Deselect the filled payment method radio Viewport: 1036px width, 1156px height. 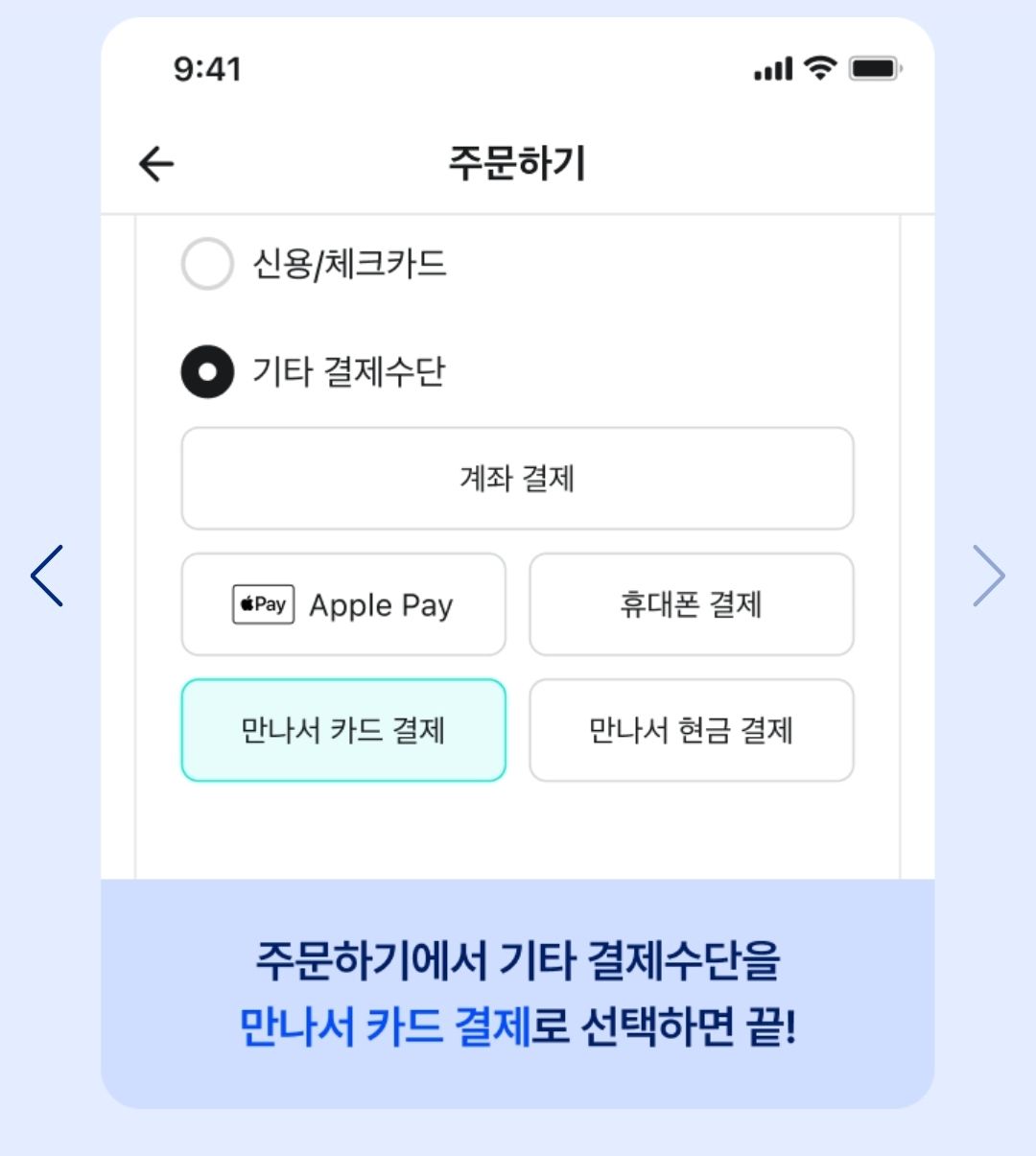click(x=206, y=373)
